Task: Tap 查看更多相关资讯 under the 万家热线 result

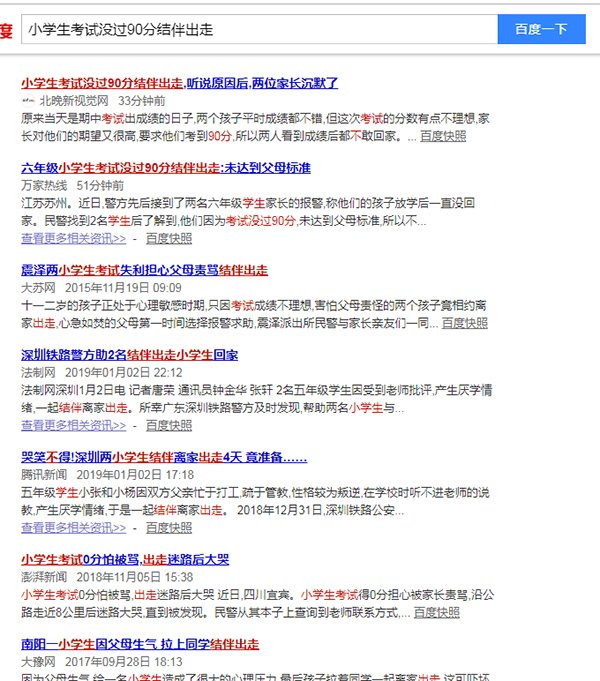Action: pos(73,239)
